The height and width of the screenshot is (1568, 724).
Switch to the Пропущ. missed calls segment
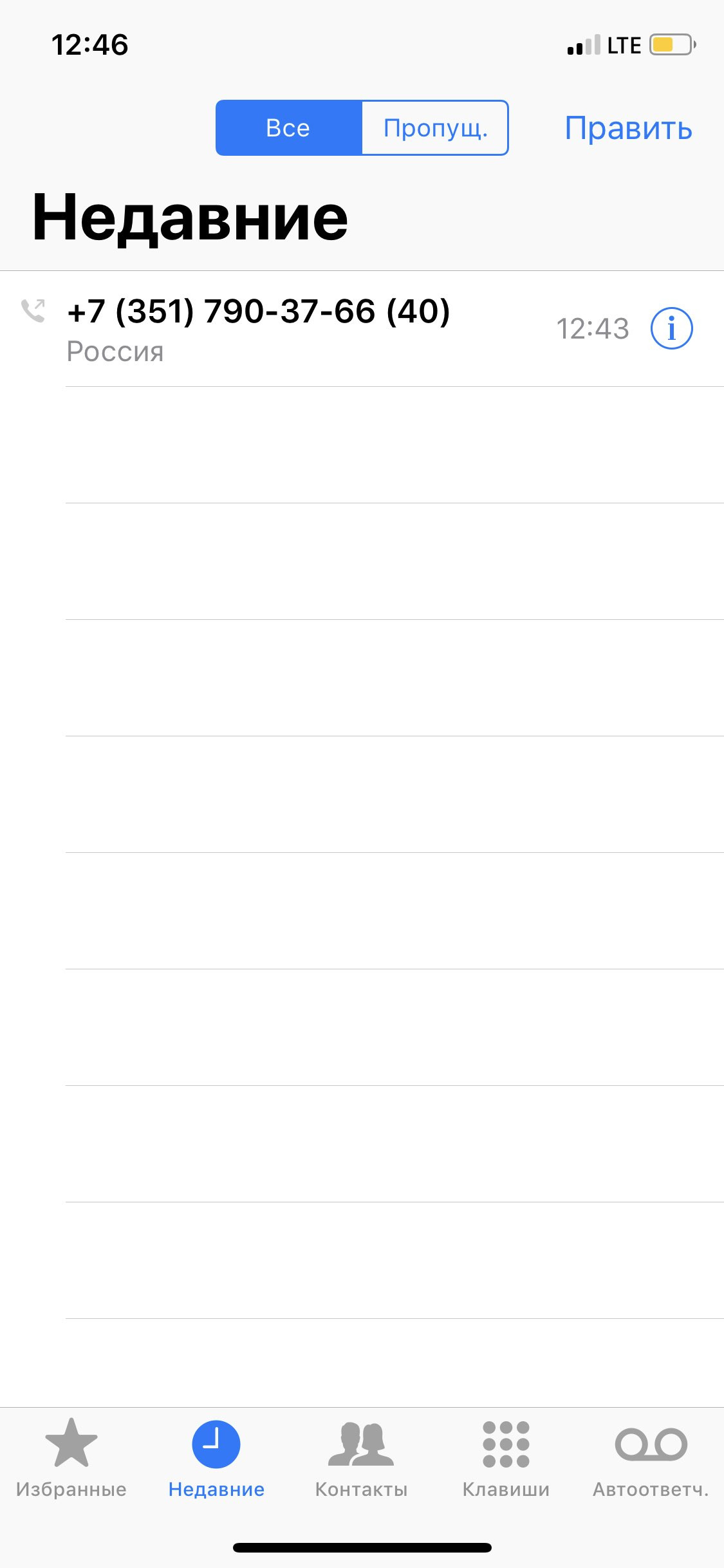click(x=435, y=127)
